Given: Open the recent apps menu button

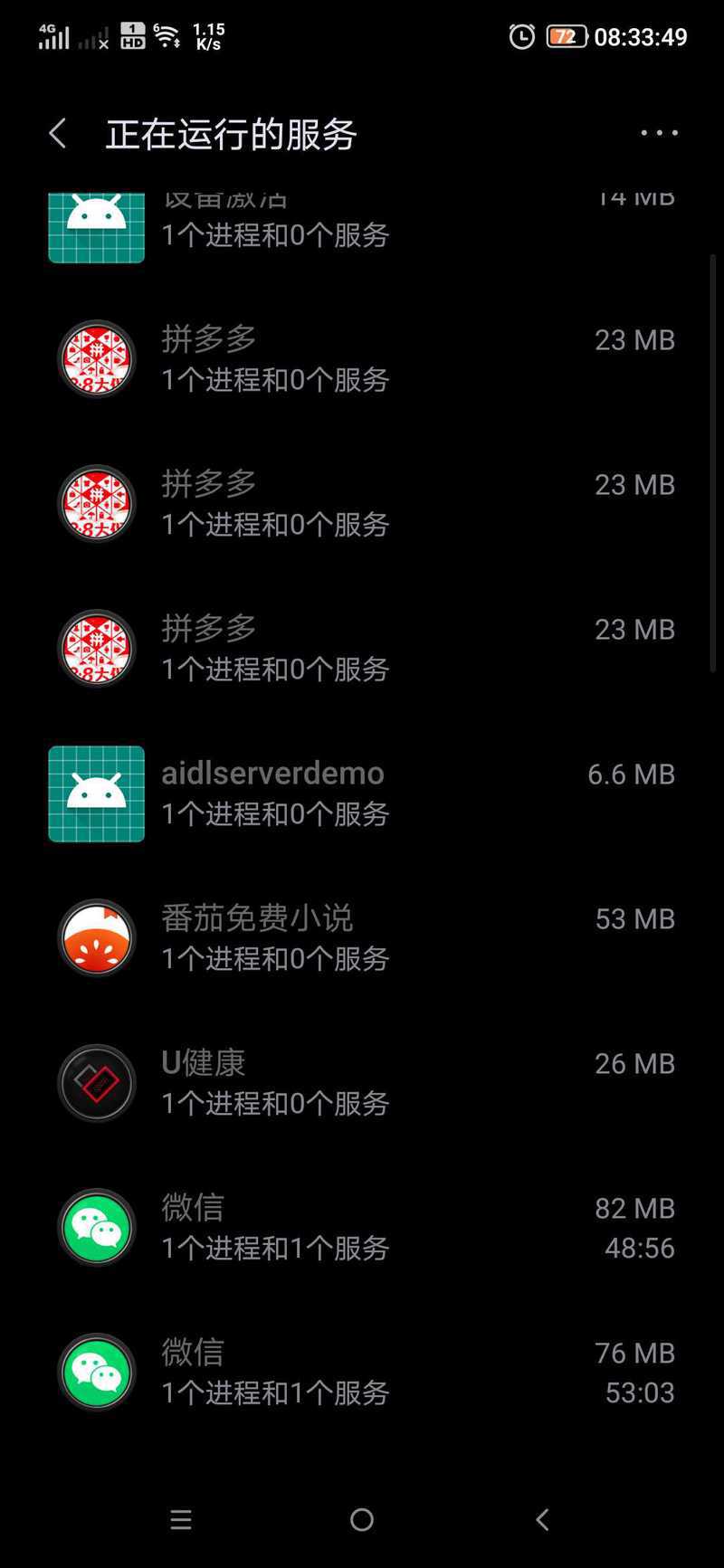Looking at the screenshot, I should [181, 1520].
